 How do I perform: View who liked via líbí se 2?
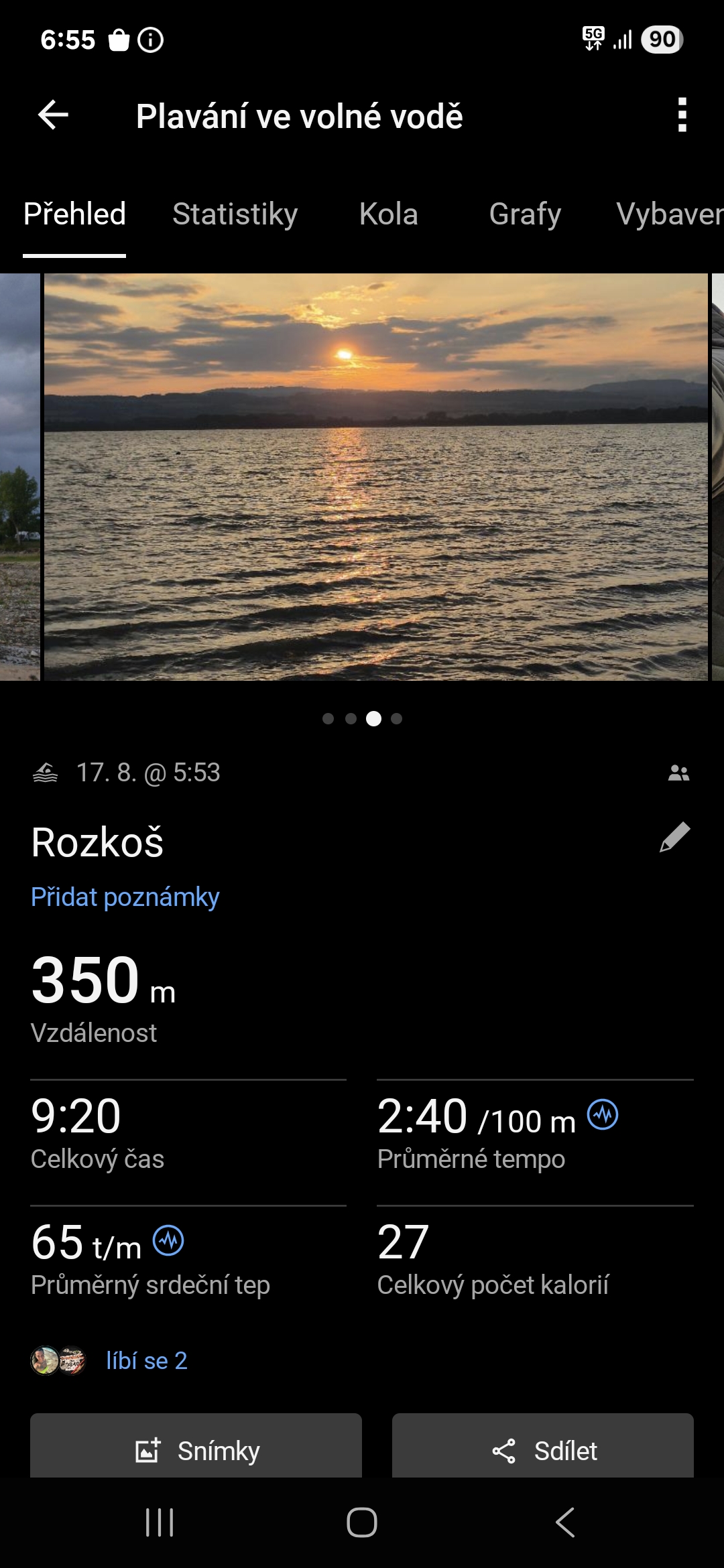146,1361
